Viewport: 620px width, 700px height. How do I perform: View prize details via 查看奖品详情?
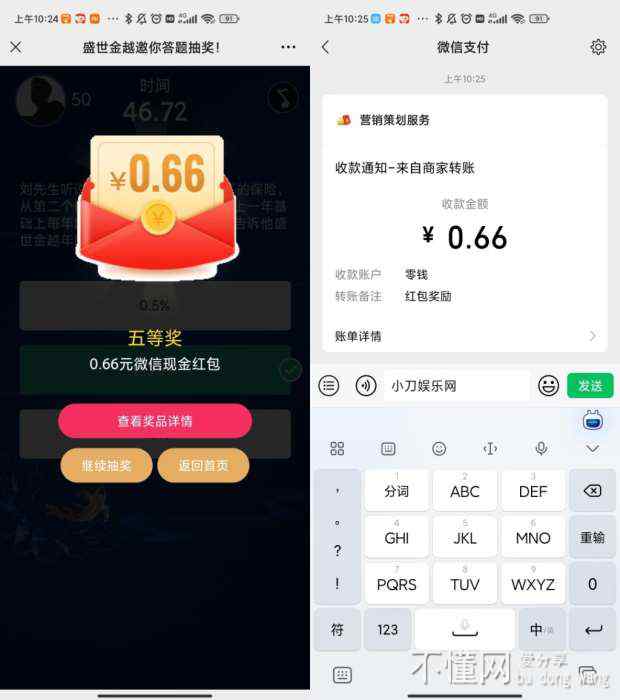point(155,421)
